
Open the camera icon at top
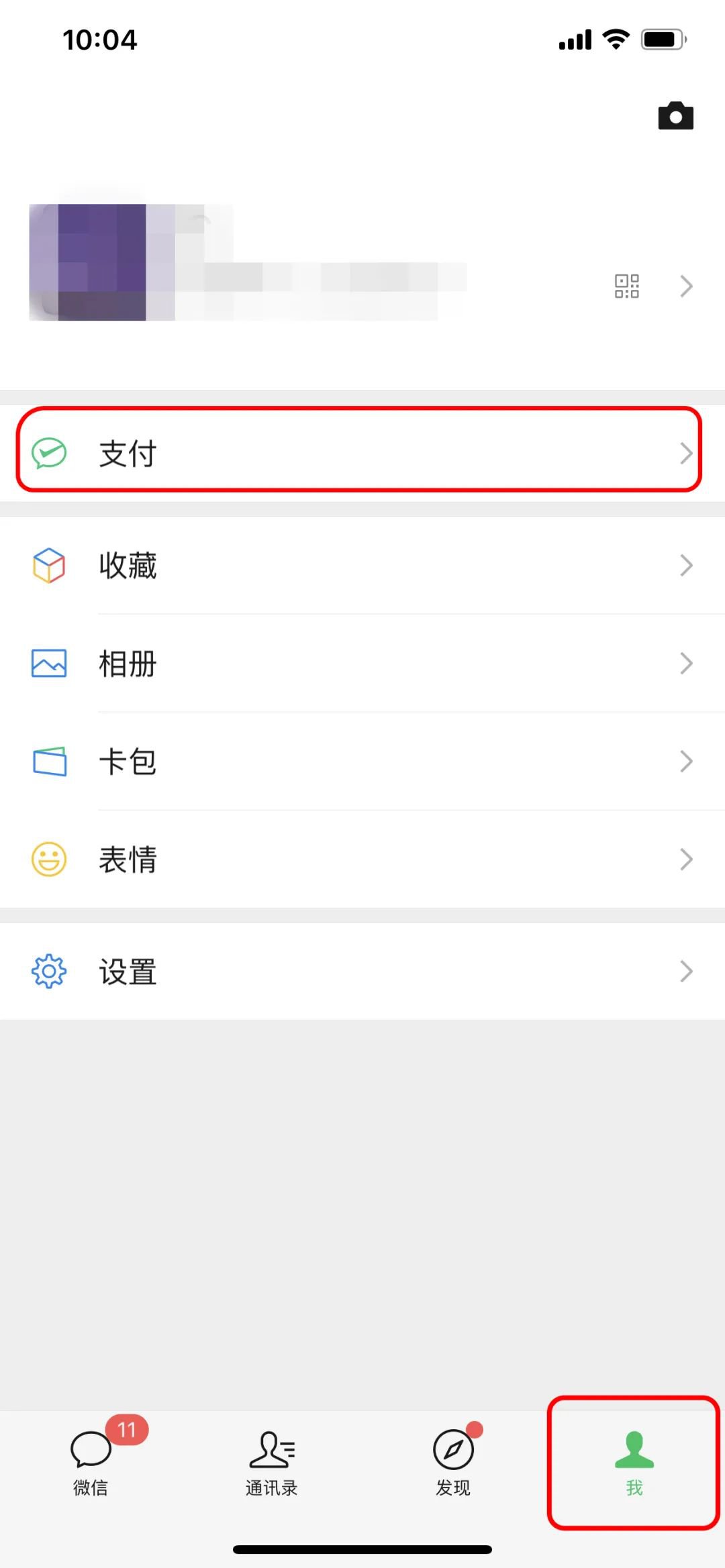[x=675, y=116]
